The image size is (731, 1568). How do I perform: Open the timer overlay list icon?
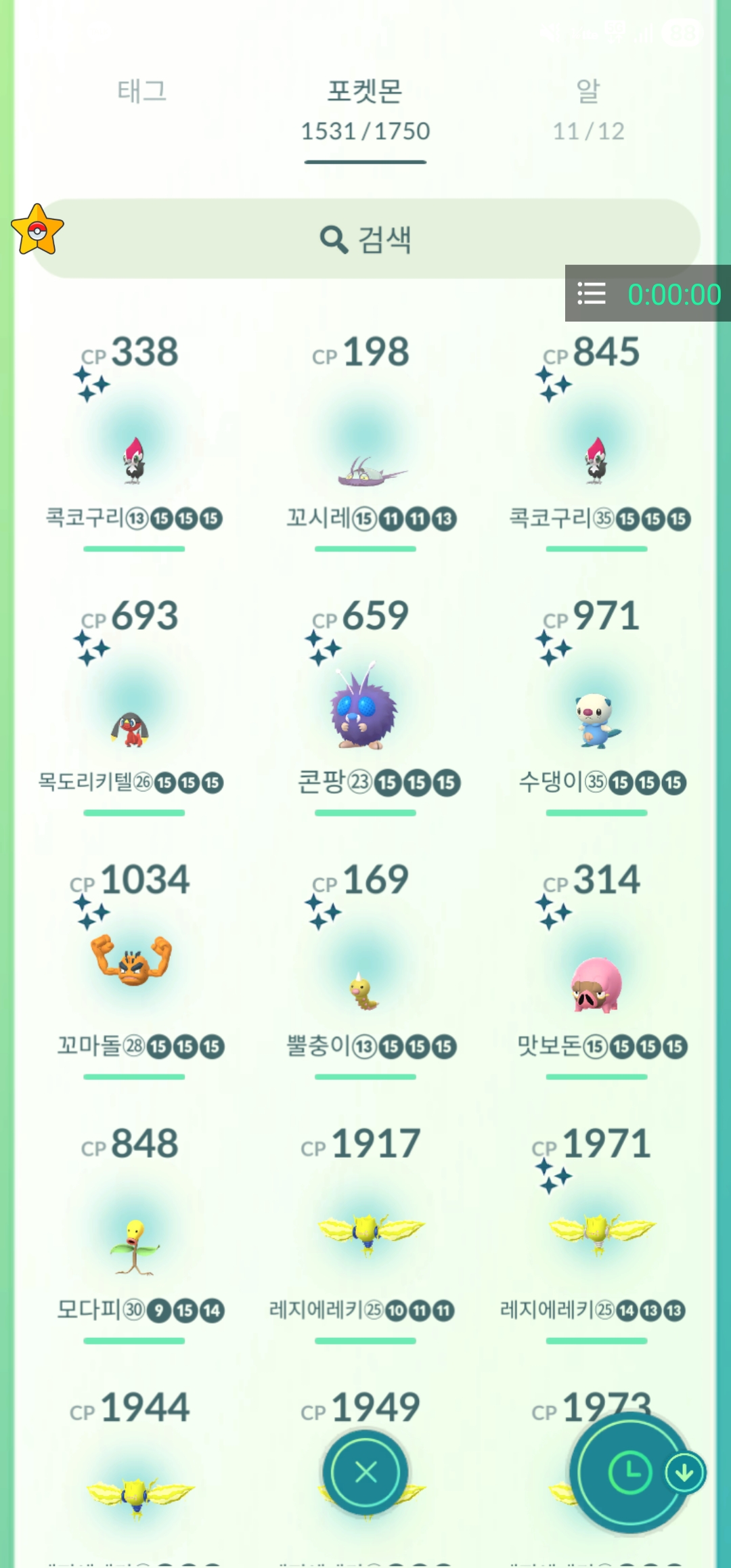coord(592,294)
